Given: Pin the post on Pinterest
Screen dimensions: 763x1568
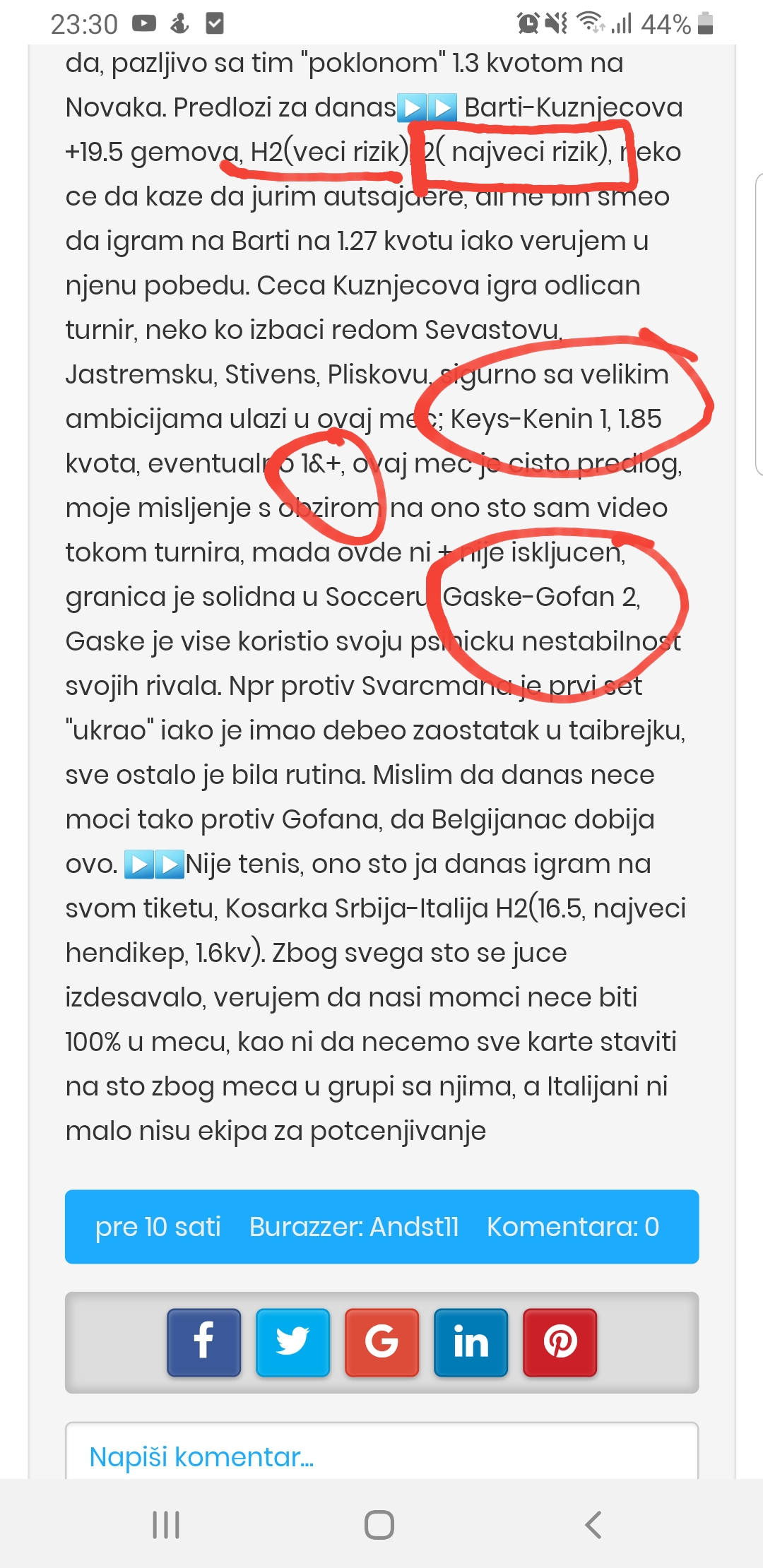Looking at the screenshot, I should click(560, 1342).
